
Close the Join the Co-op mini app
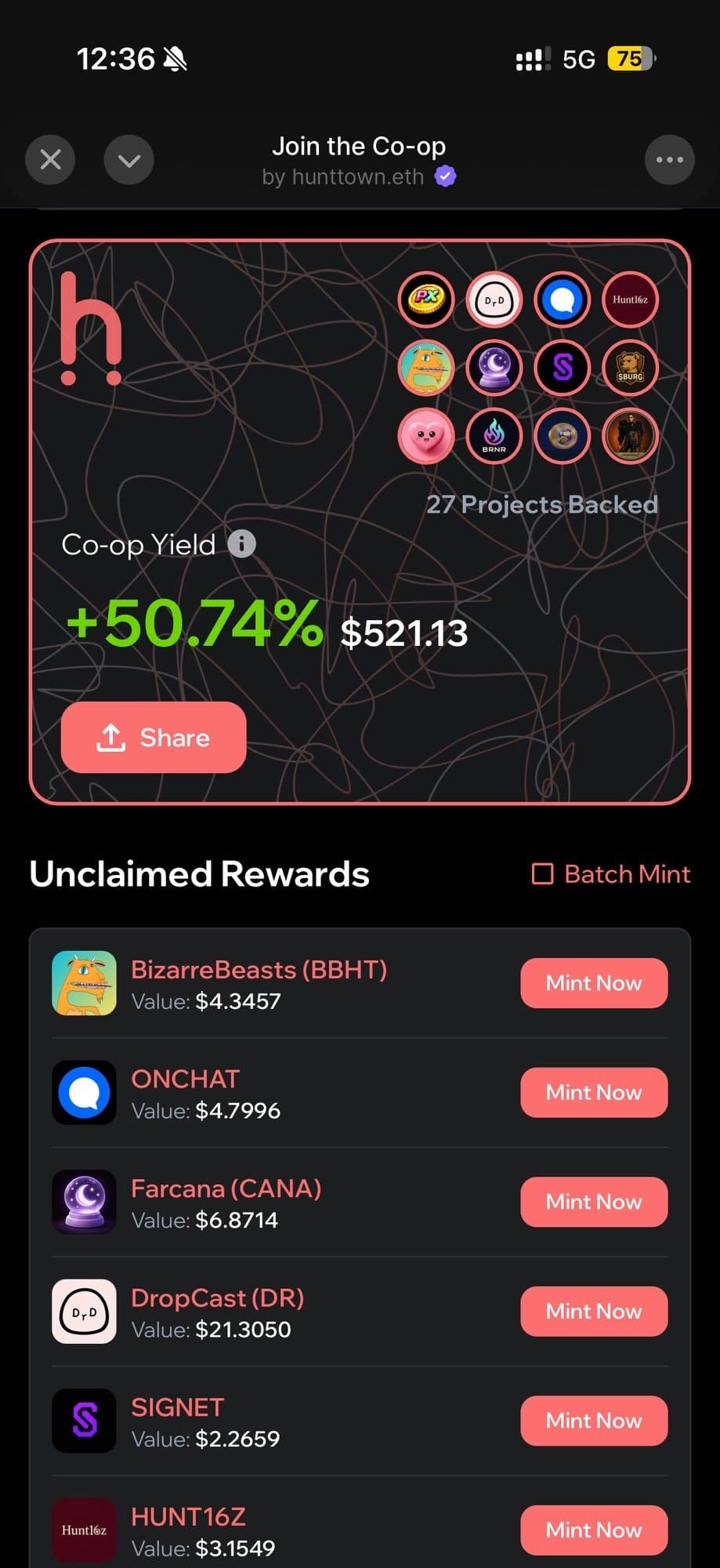tap(50, 160)
